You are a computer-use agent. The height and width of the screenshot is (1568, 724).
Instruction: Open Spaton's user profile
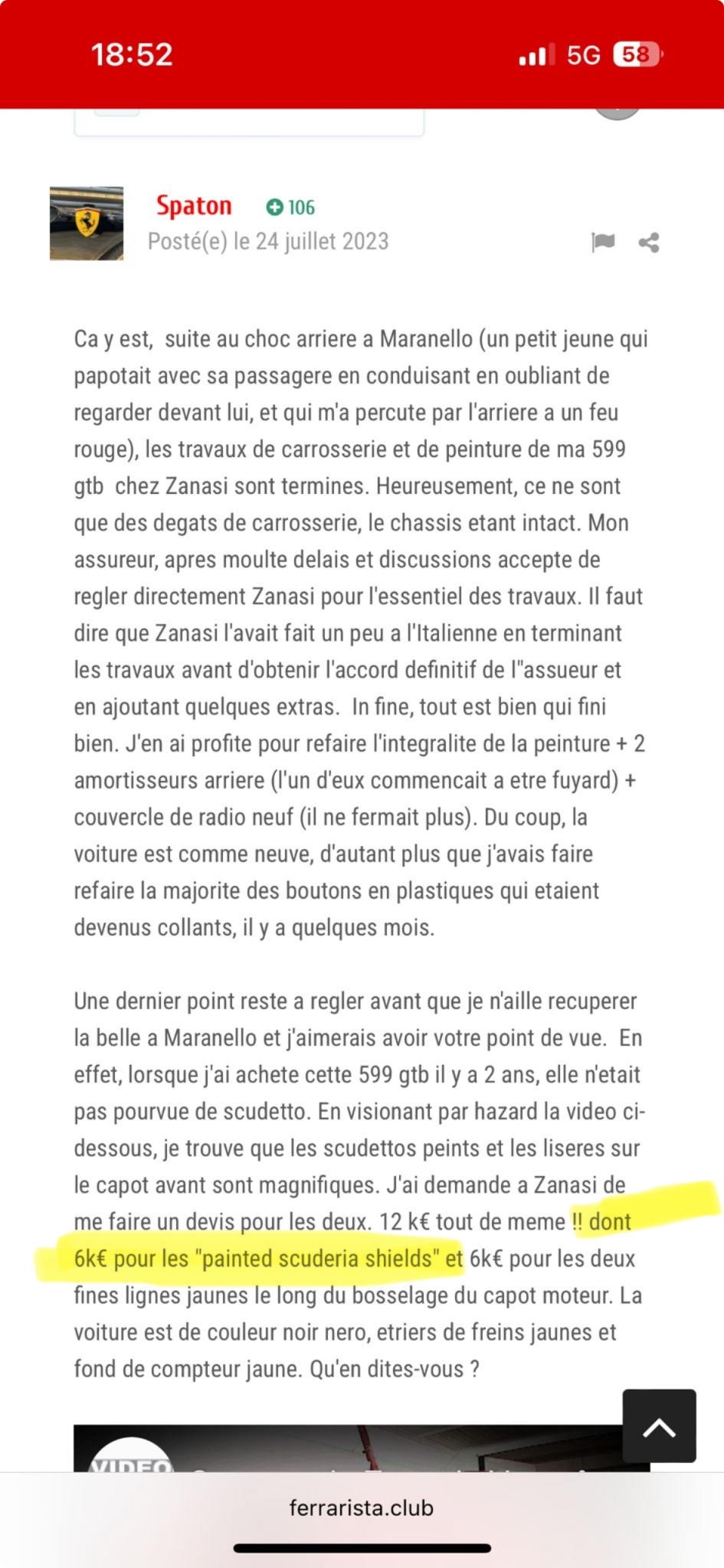pyautogui.click(x=194, y=206)
